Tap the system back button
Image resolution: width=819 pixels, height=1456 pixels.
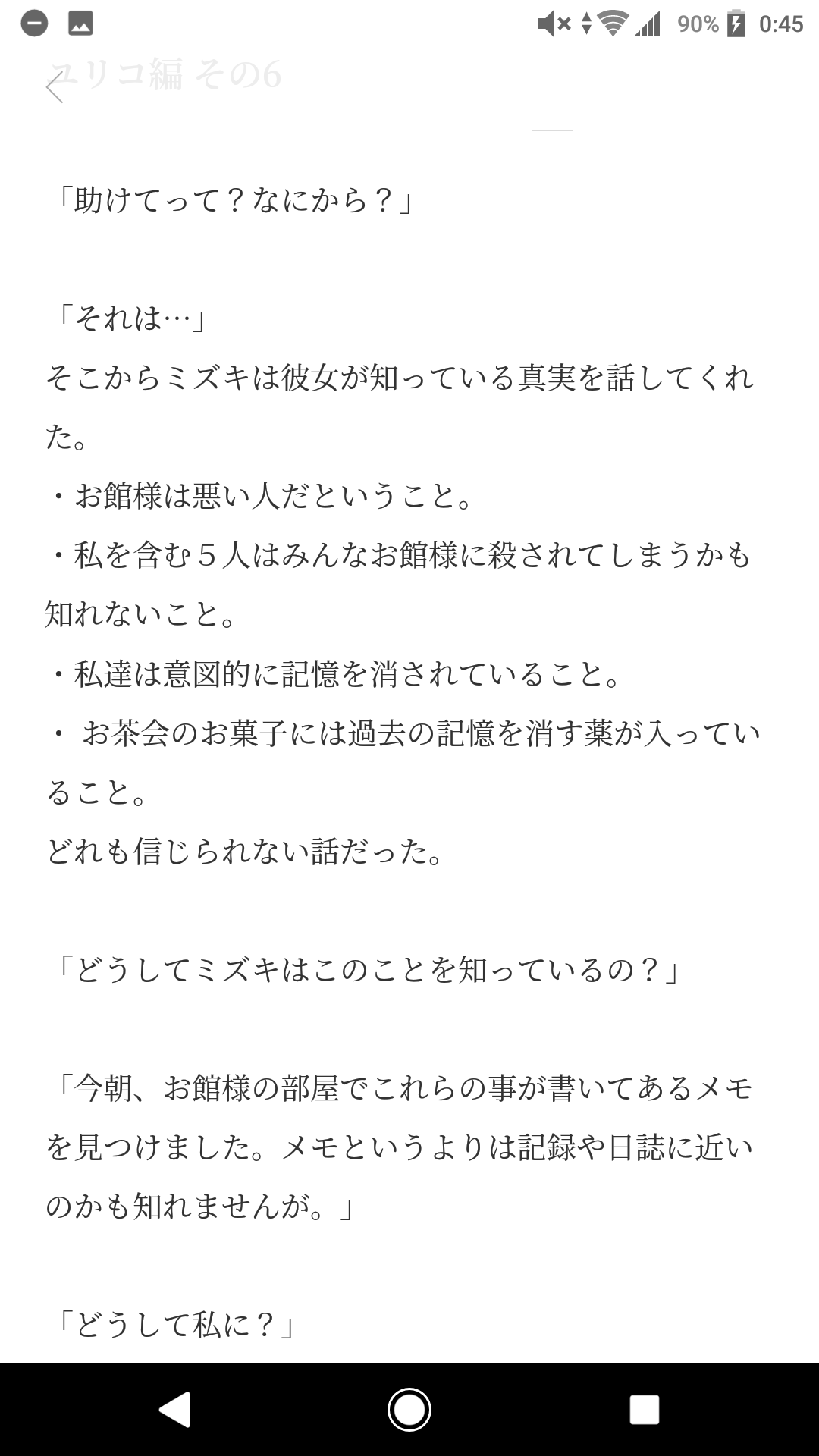coord(175,1410)
